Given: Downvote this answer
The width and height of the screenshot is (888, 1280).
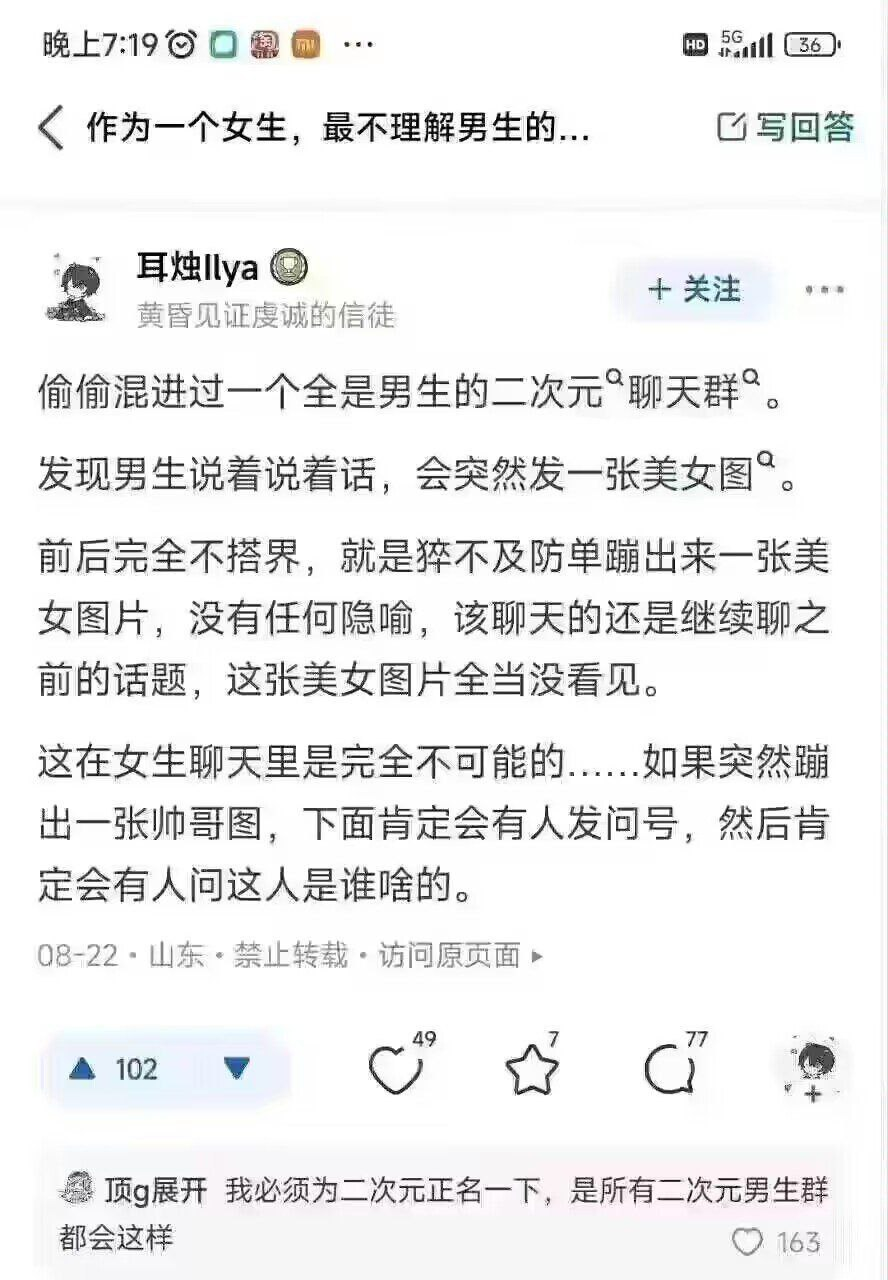Looking at the screenshot, I should click(237, 1069).
